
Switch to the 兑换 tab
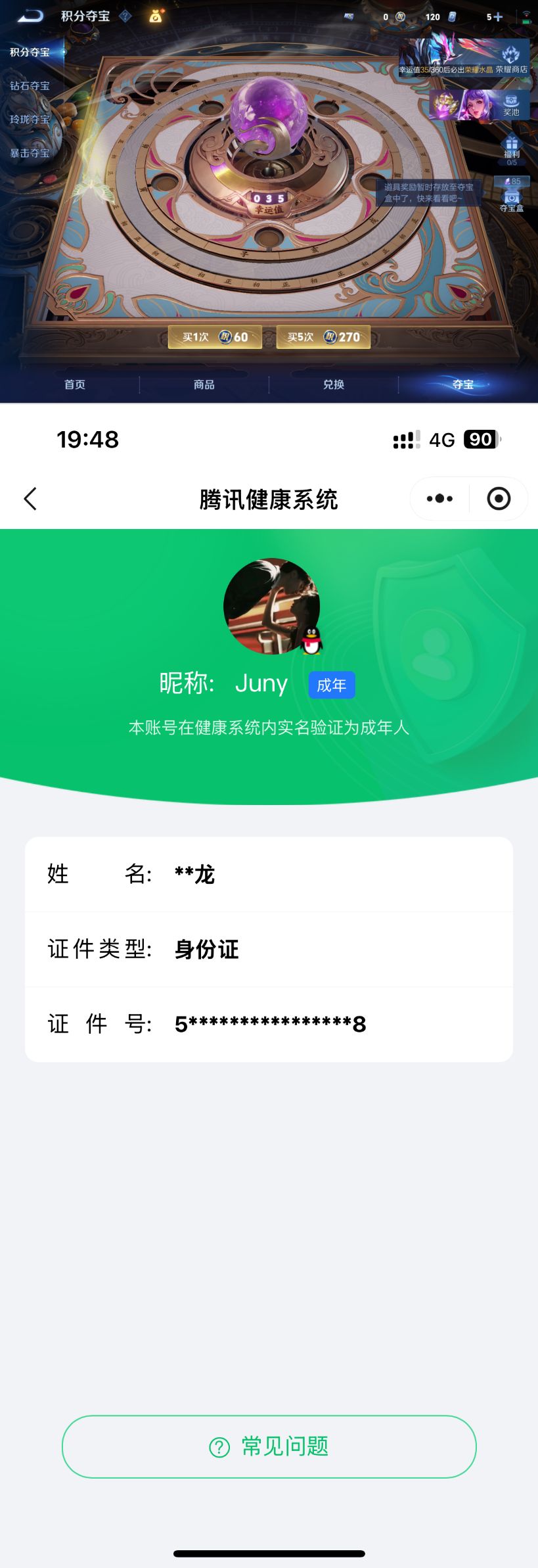[334, 384]
